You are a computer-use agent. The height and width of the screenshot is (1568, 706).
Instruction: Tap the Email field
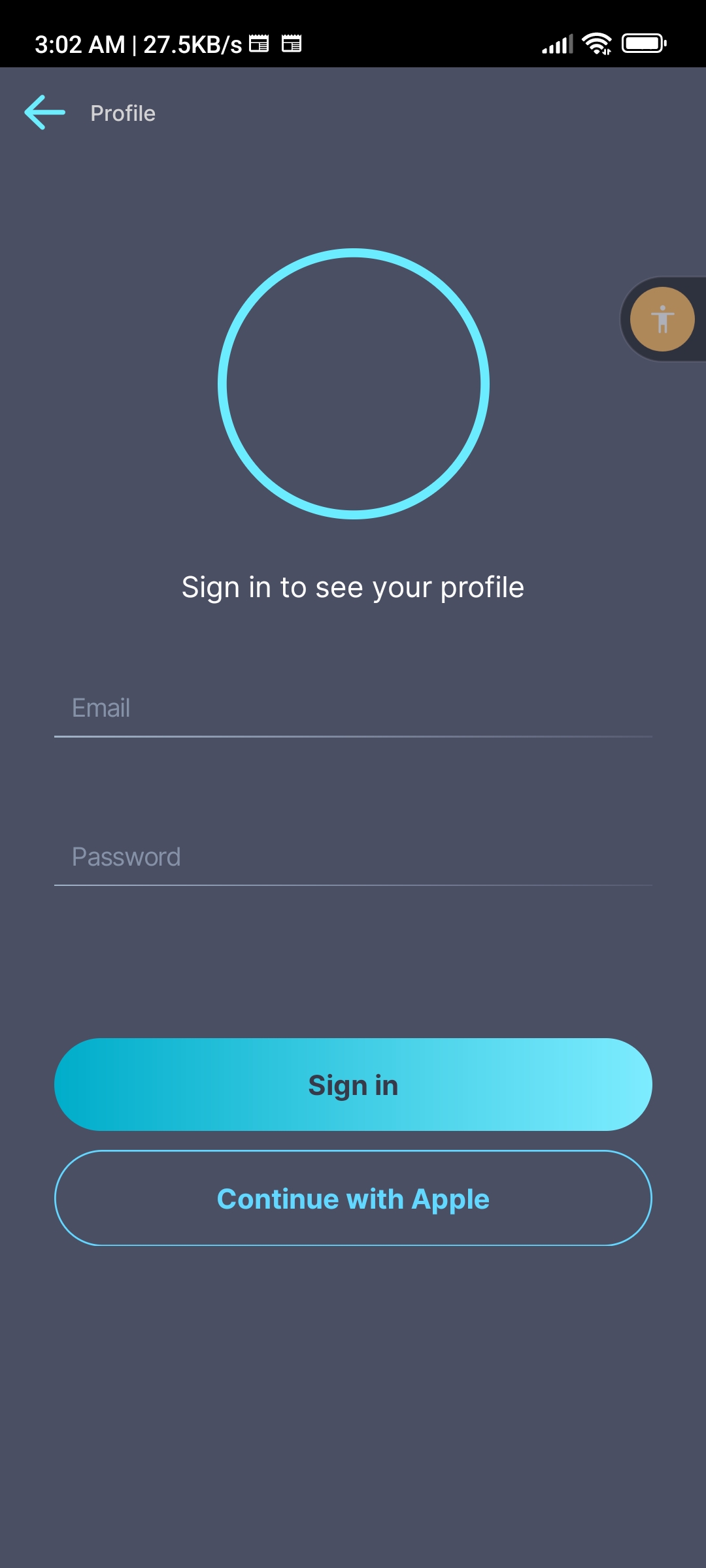(x=353, y=709)
